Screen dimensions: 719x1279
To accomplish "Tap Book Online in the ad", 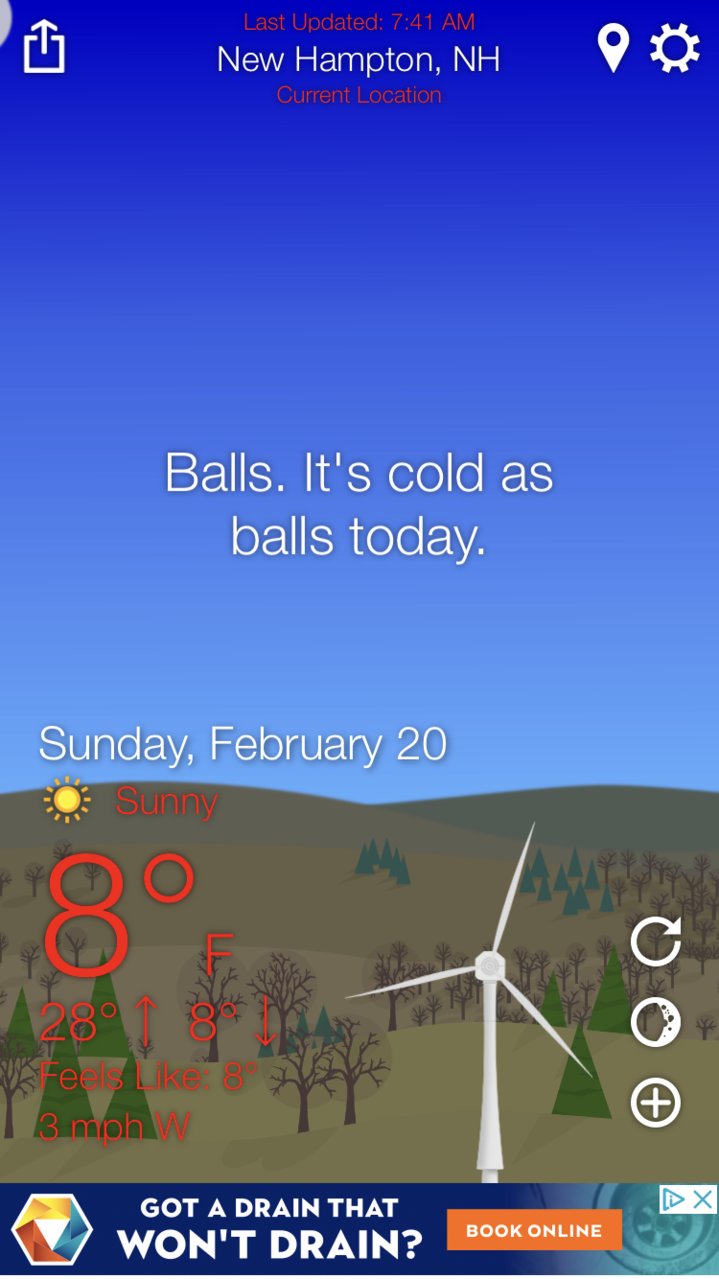I will (534, 1230).
